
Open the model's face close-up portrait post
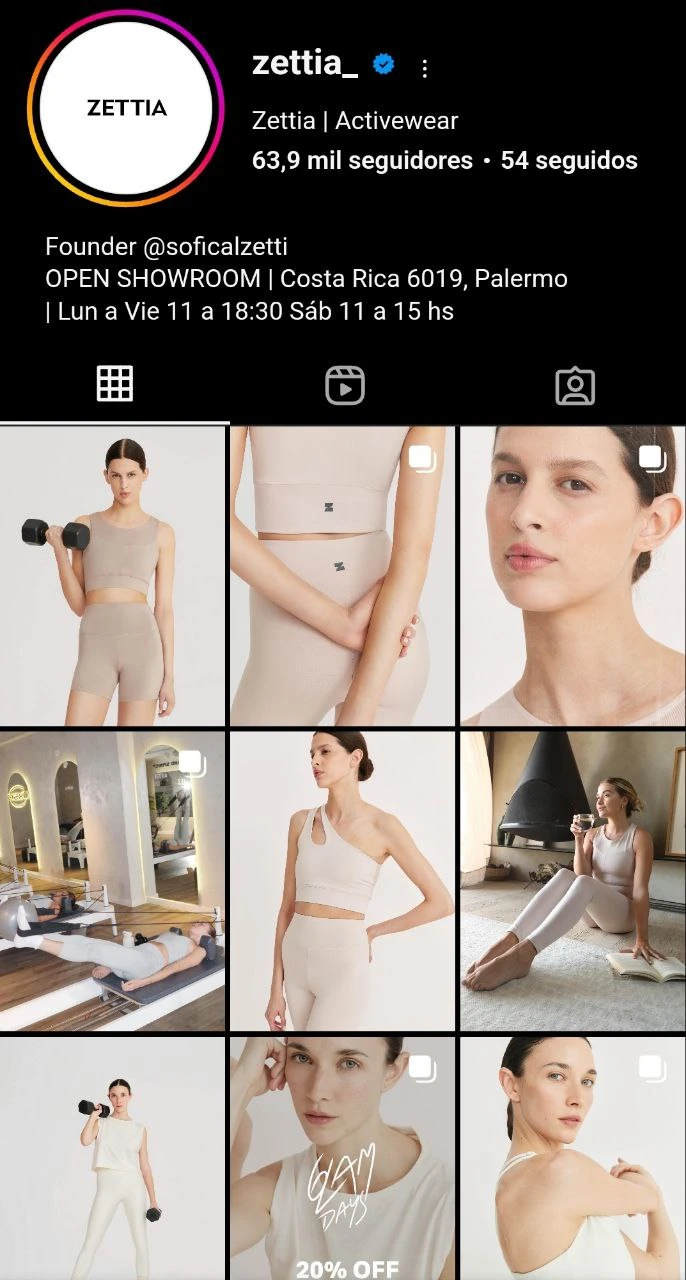point(572,575)
